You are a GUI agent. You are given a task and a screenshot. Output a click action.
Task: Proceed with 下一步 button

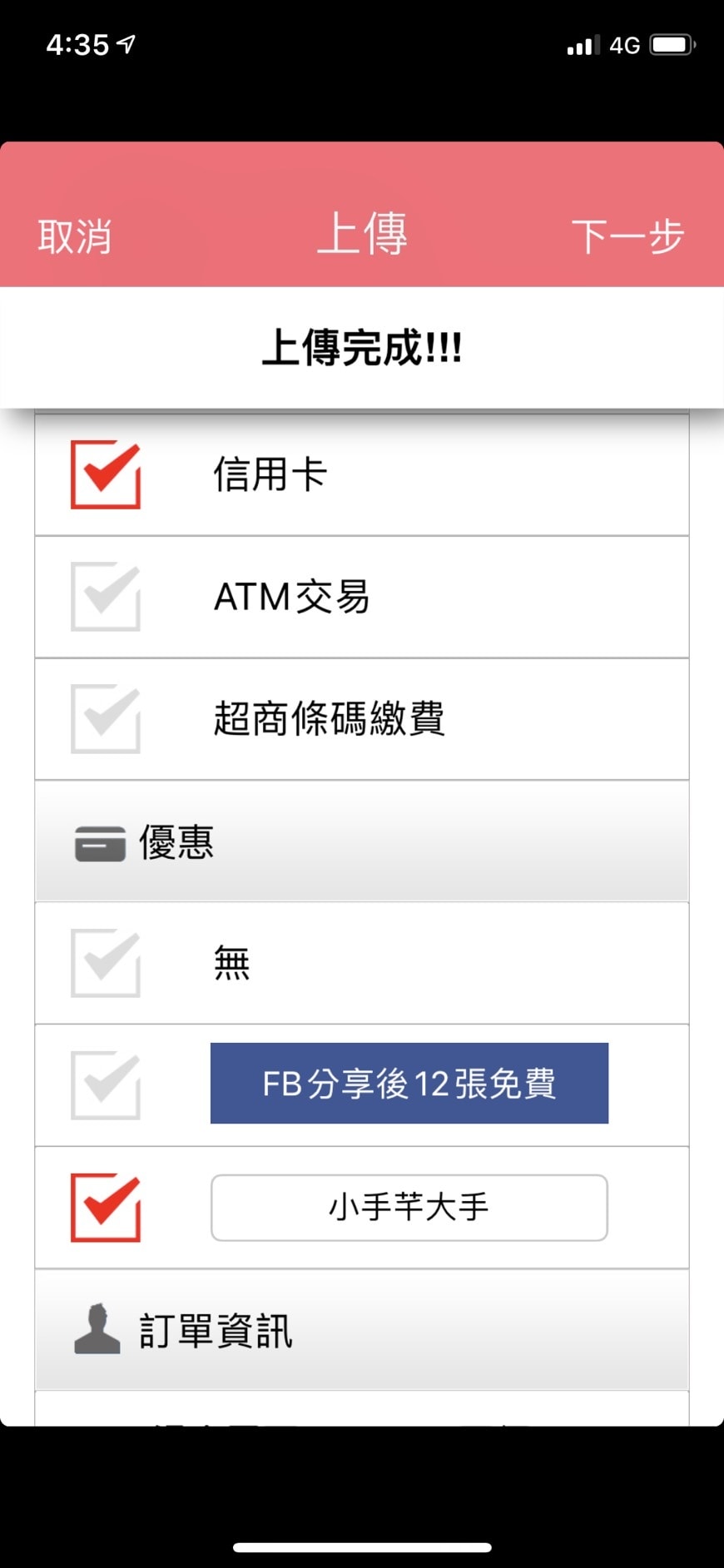click(627, 236)
